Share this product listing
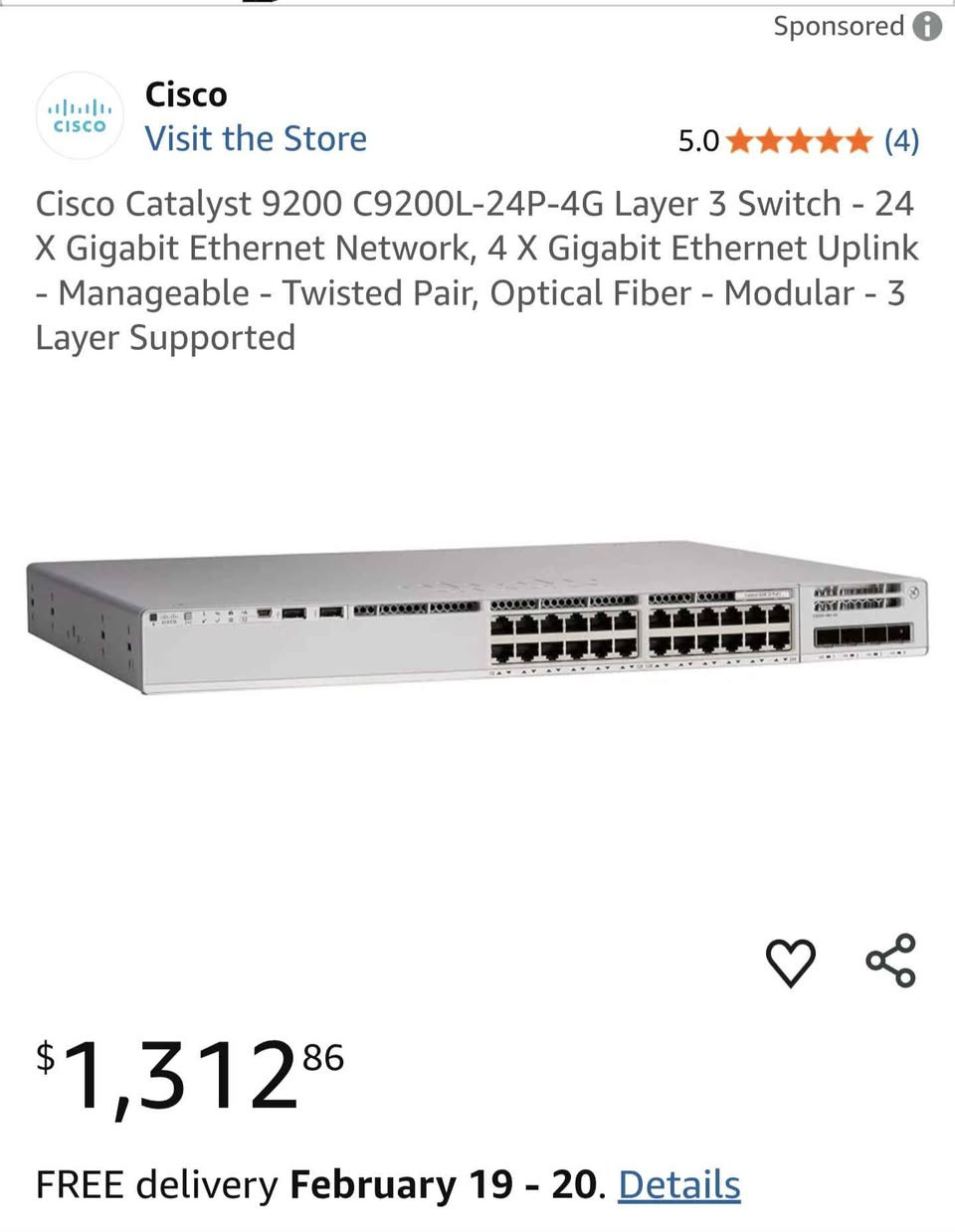Screen dimensions: 955x1232 coord(890,961)
